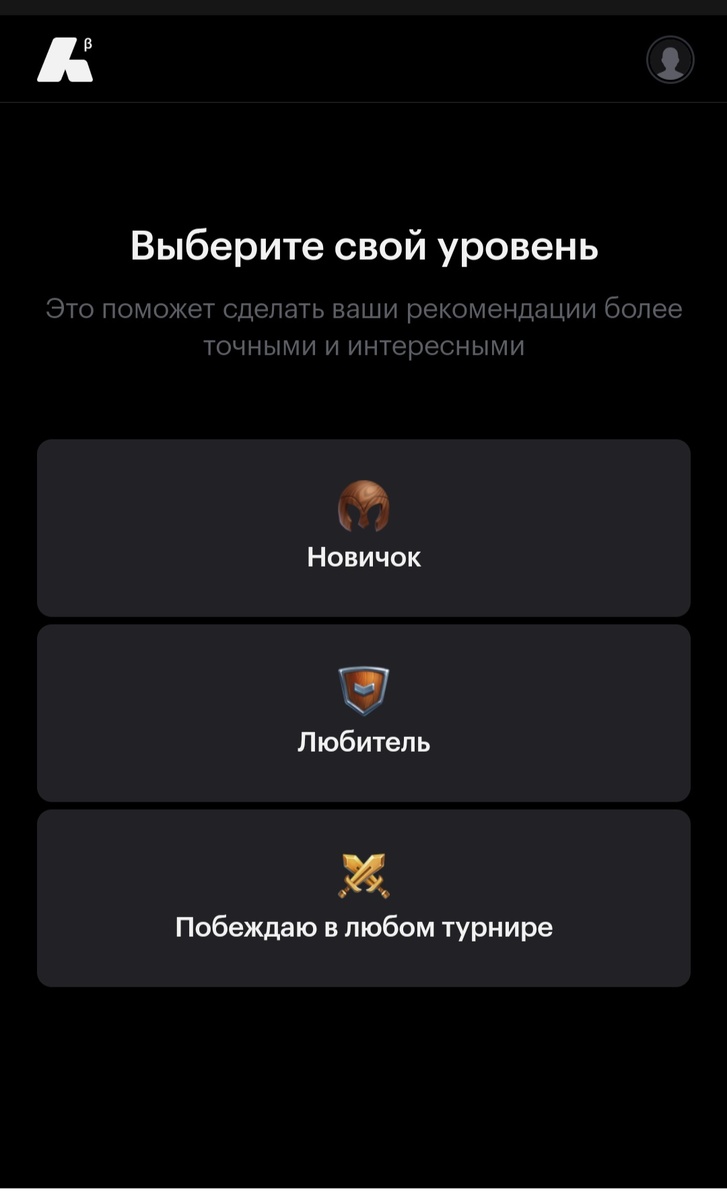Click the Новичок text label

(x=363, y=557)
